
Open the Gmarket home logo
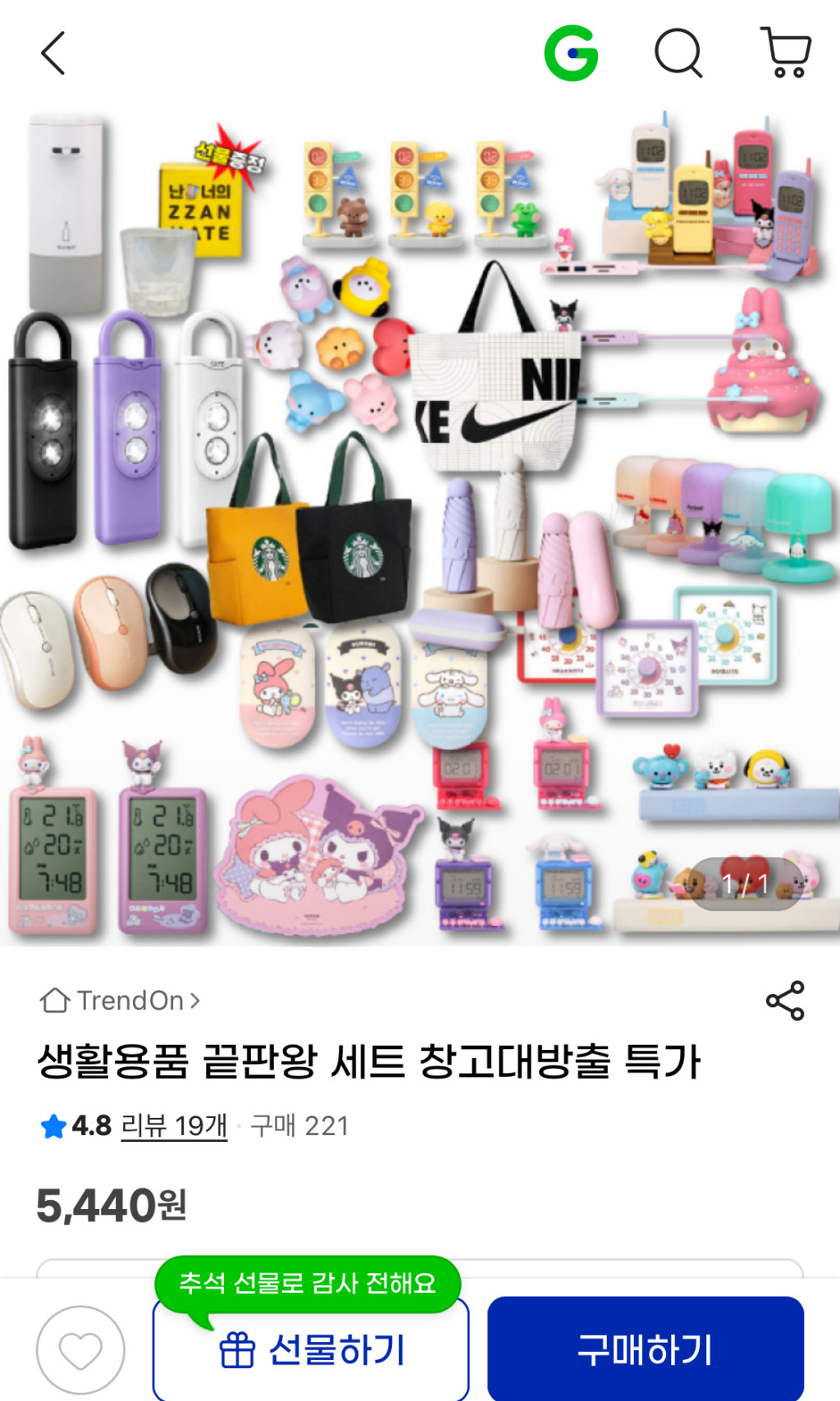point(571,54)
